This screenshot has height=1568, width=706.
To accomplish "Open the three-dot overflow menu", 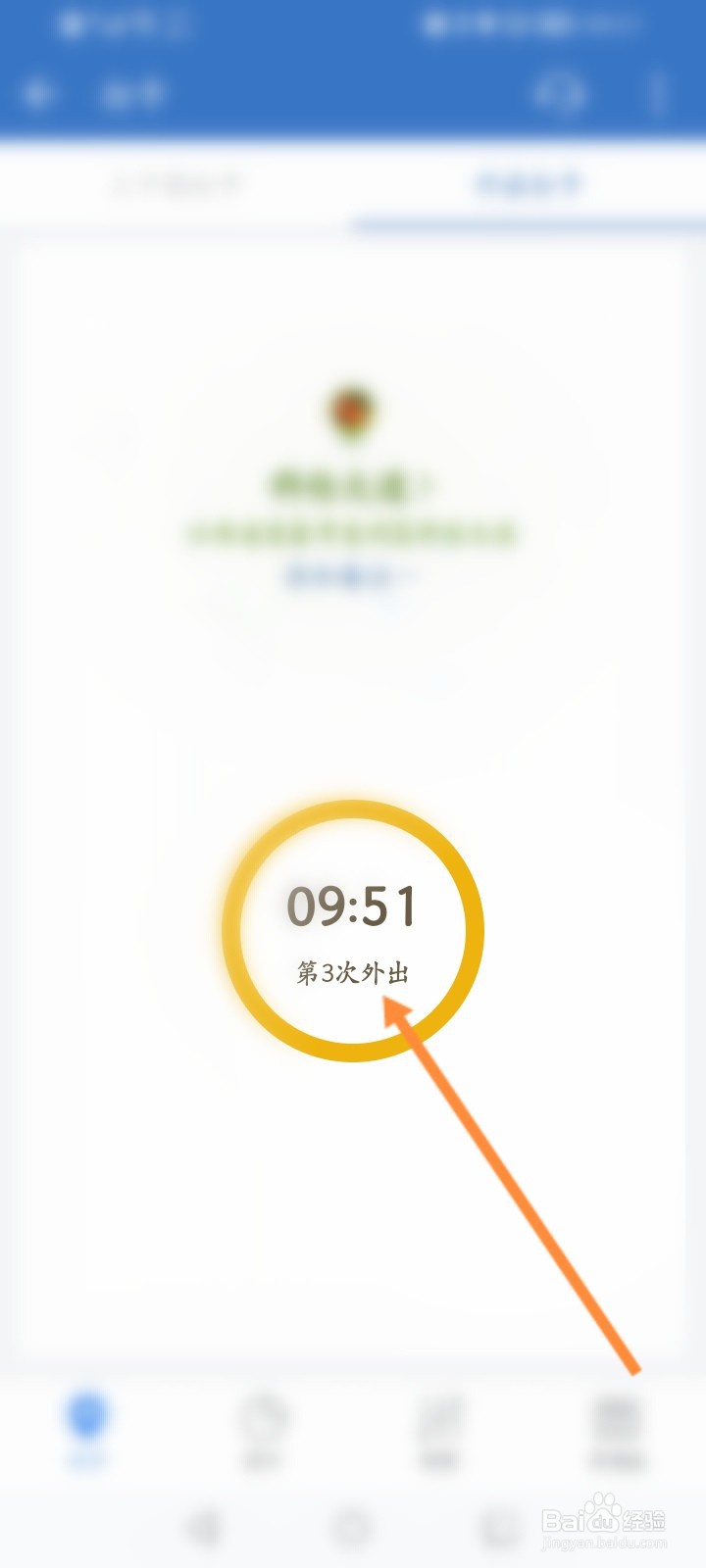I will point(659,93).
